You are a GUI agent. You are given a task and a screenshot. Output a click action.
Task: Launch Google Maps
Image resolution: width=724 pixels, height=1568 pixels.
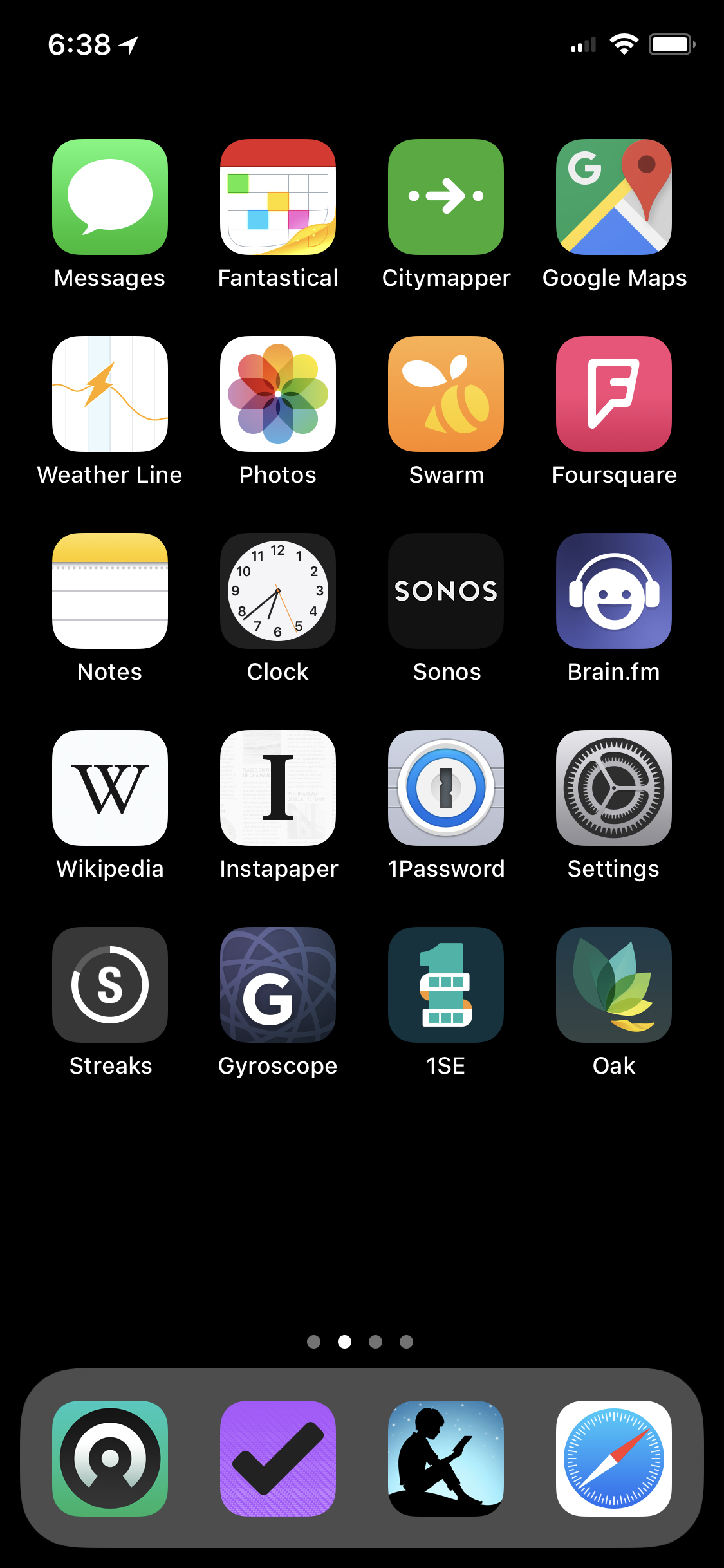(x=614, y=197)
